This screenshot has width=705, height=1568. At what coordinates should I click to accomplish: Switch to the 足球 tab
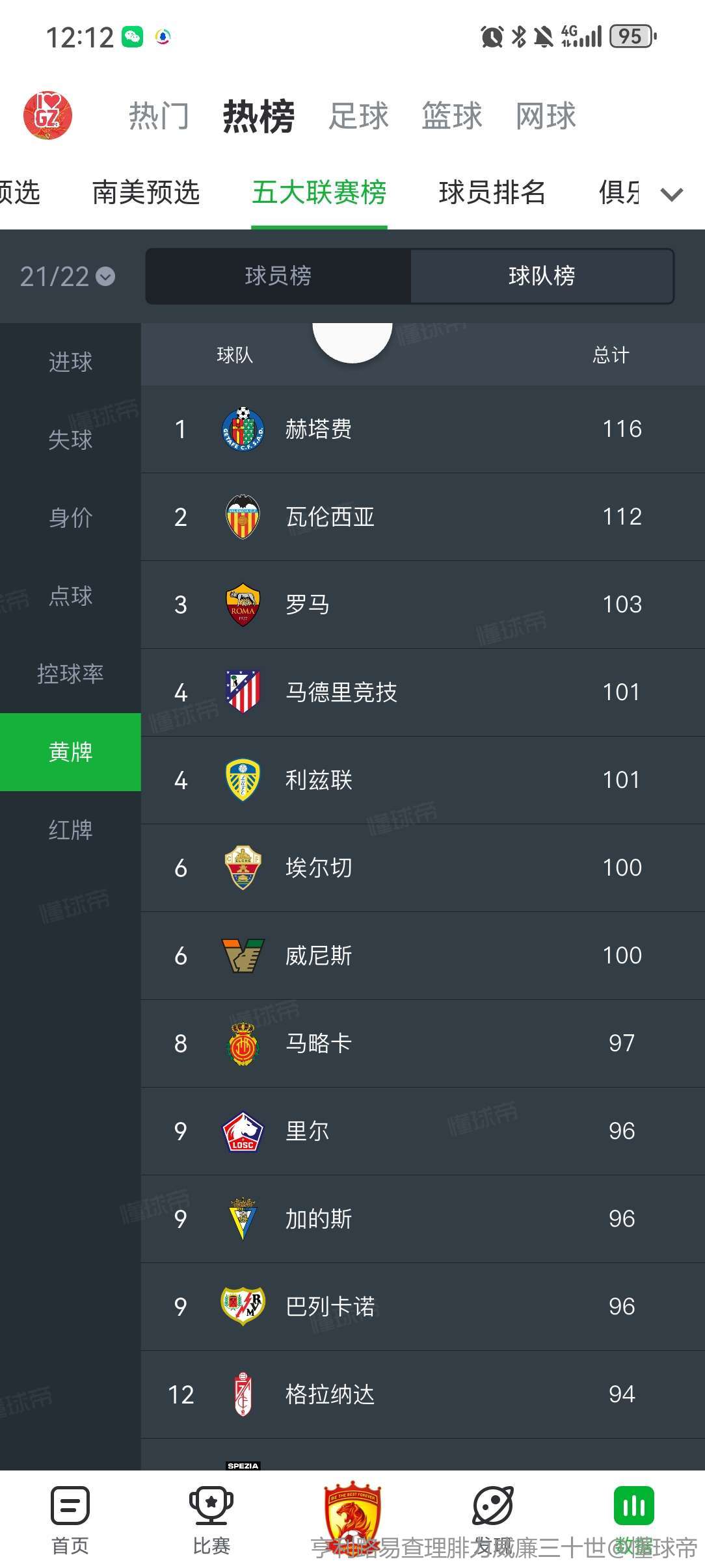(358, 116)
